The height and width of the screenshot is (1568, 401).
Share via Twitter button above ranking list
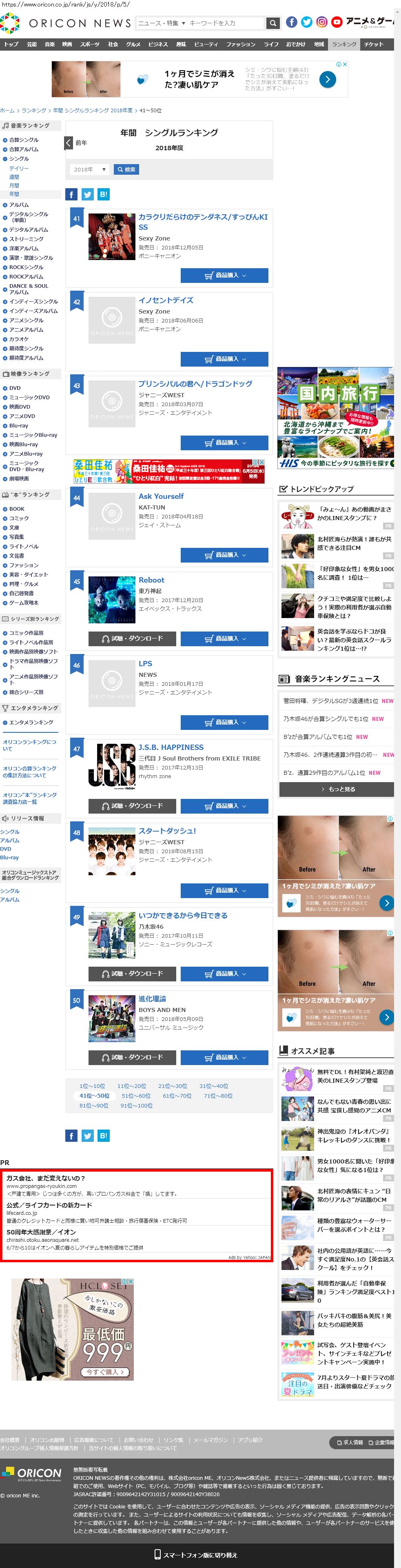click(x=88, y=194)
